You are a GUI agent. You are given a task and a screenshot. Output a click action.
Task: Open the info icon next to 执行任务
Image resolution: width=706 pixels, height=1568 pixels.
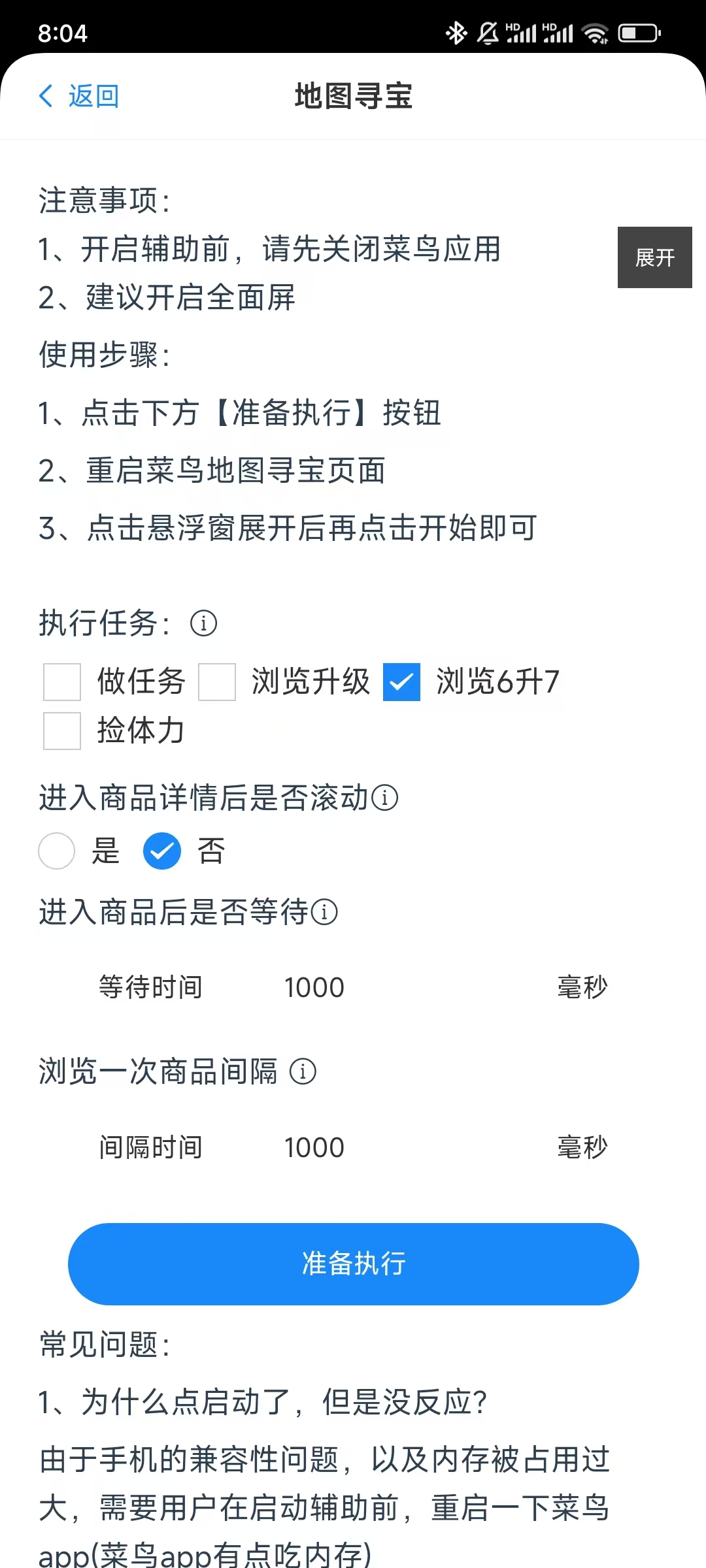pos(203,623)
